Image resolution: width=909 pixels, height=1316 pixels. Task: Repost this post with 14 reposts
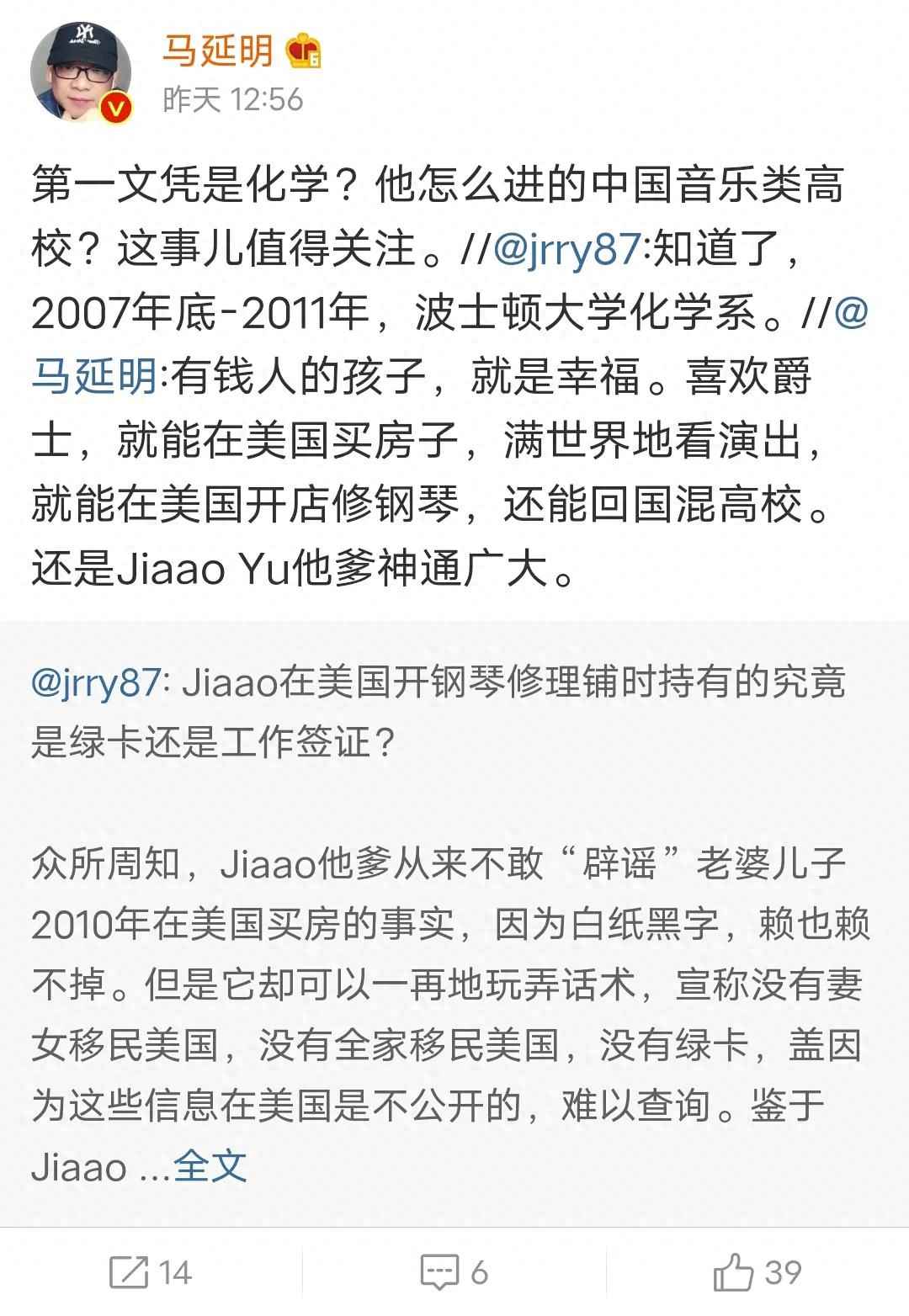coord(151,1271)
